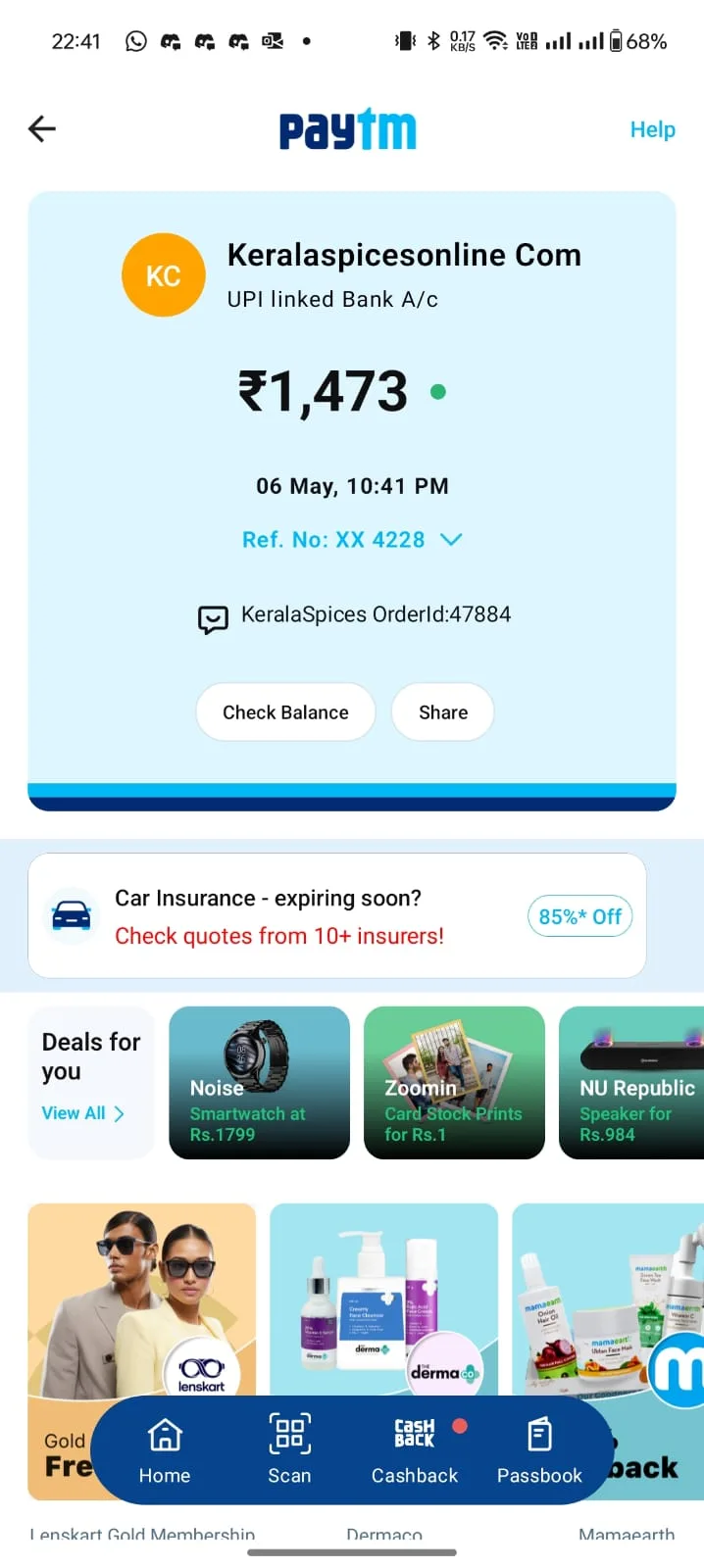
Task: Expand the Ref. No details chevron
Action: pos(451,539)
